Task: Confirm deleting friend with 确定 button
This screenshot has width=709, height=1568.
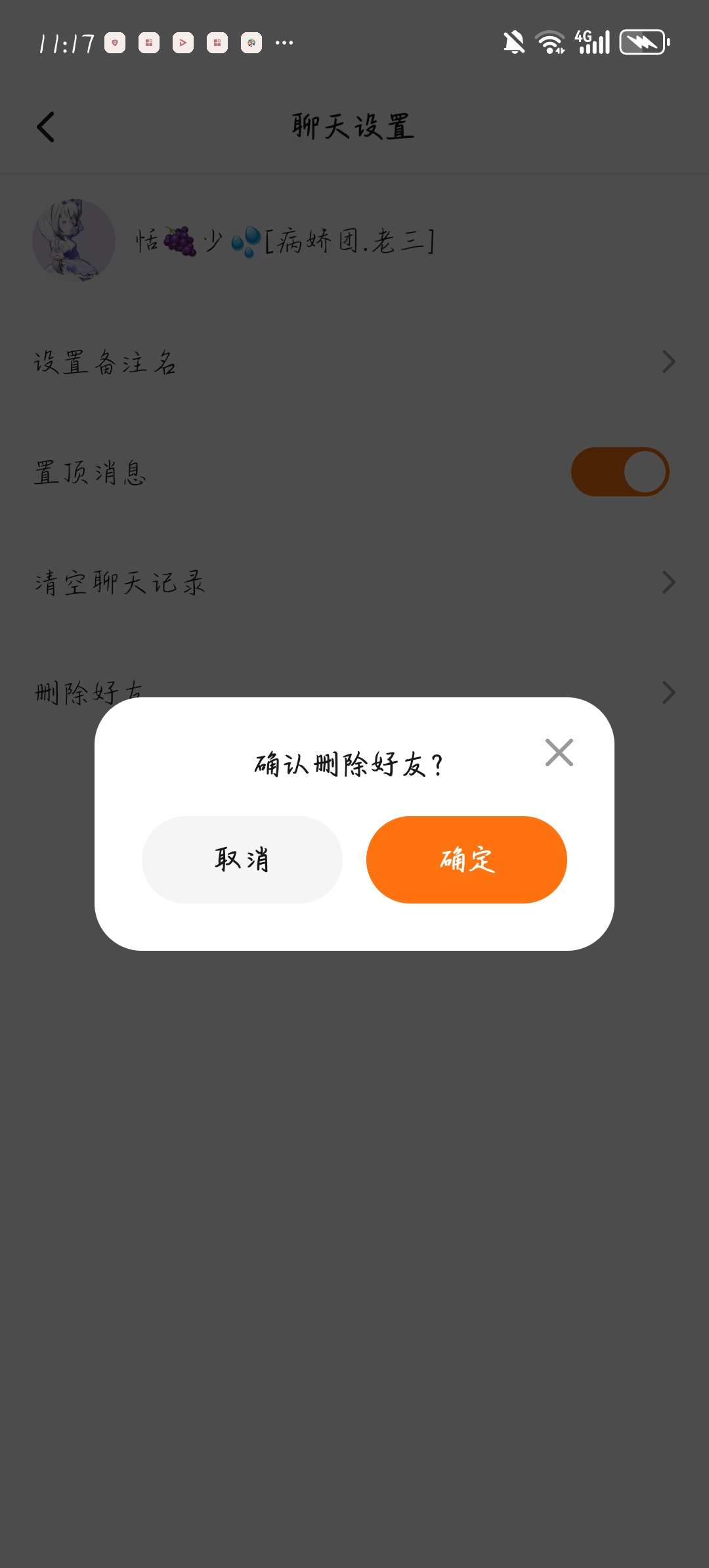Action: pyautogui.click(x=466, y=860)
